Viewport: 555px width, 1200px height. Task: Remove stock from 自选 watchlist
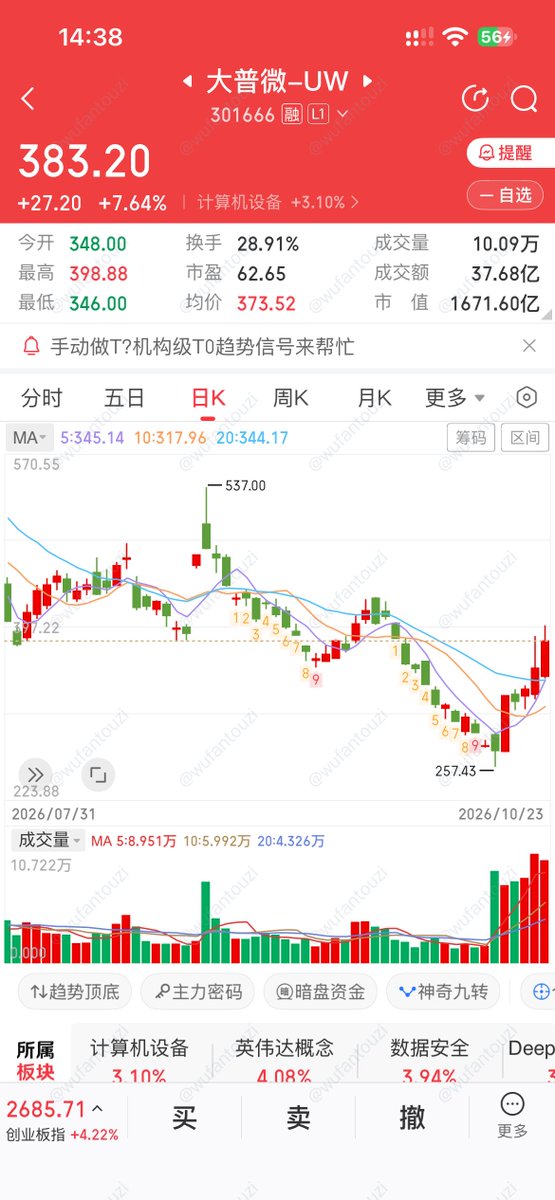pos(506,195)
